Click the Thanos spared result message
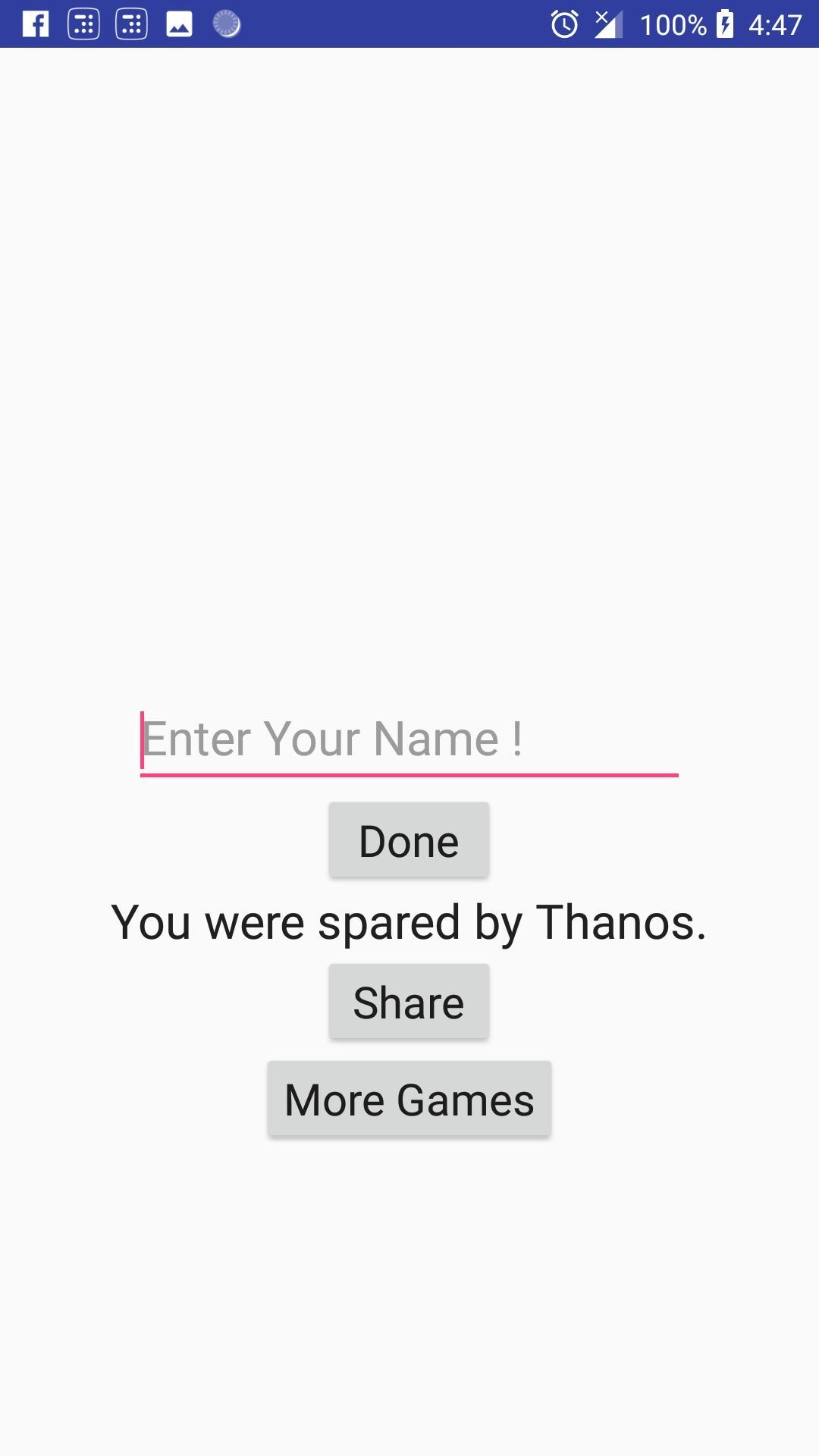The image size is (819, 1456). (409, 921)
